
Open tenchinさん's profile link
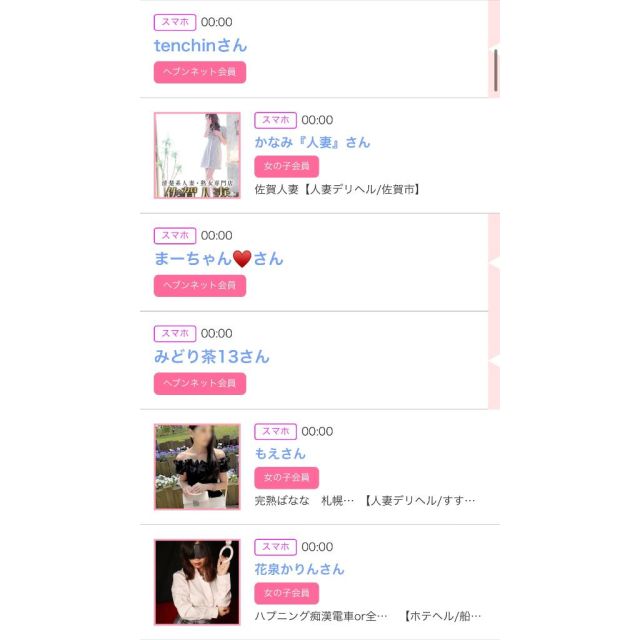click(200, 45)
